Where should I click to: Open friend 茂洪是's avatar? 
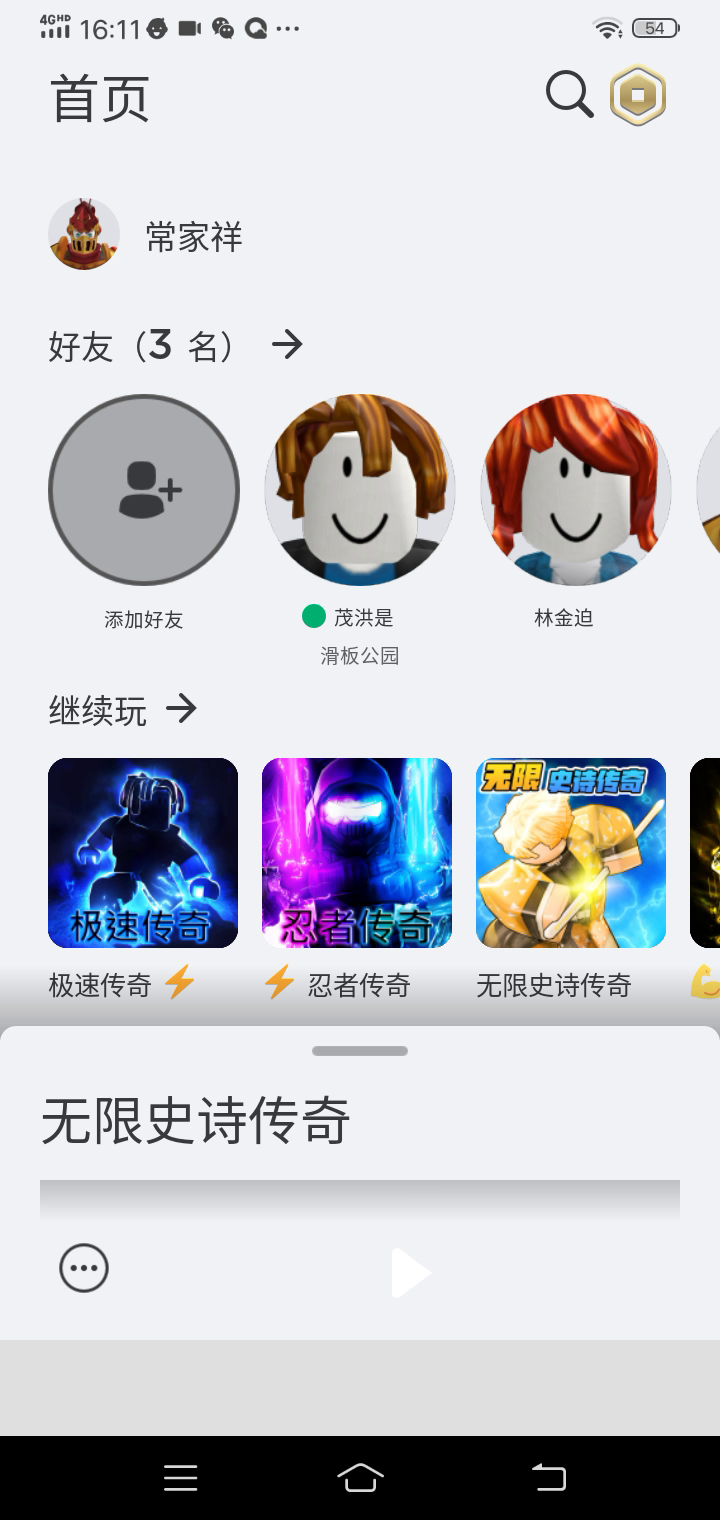[360, 490]
